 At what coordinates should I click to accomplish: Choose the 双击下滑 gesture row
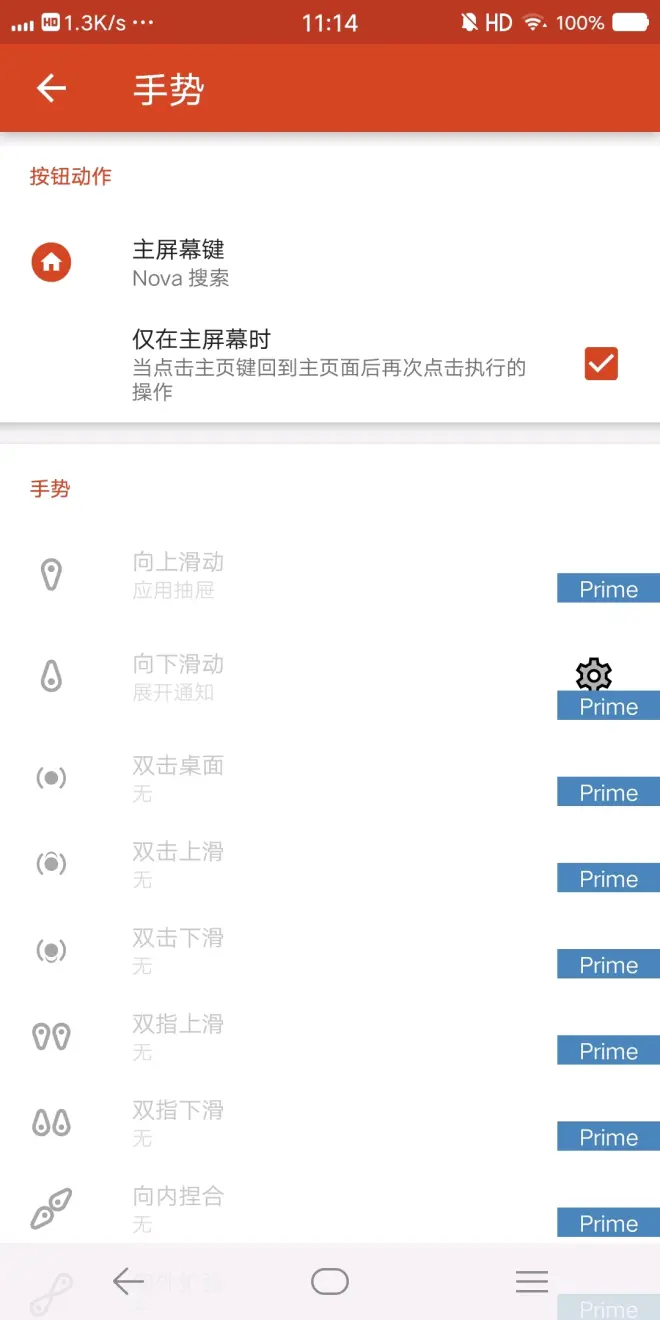[x=330, y=950]
